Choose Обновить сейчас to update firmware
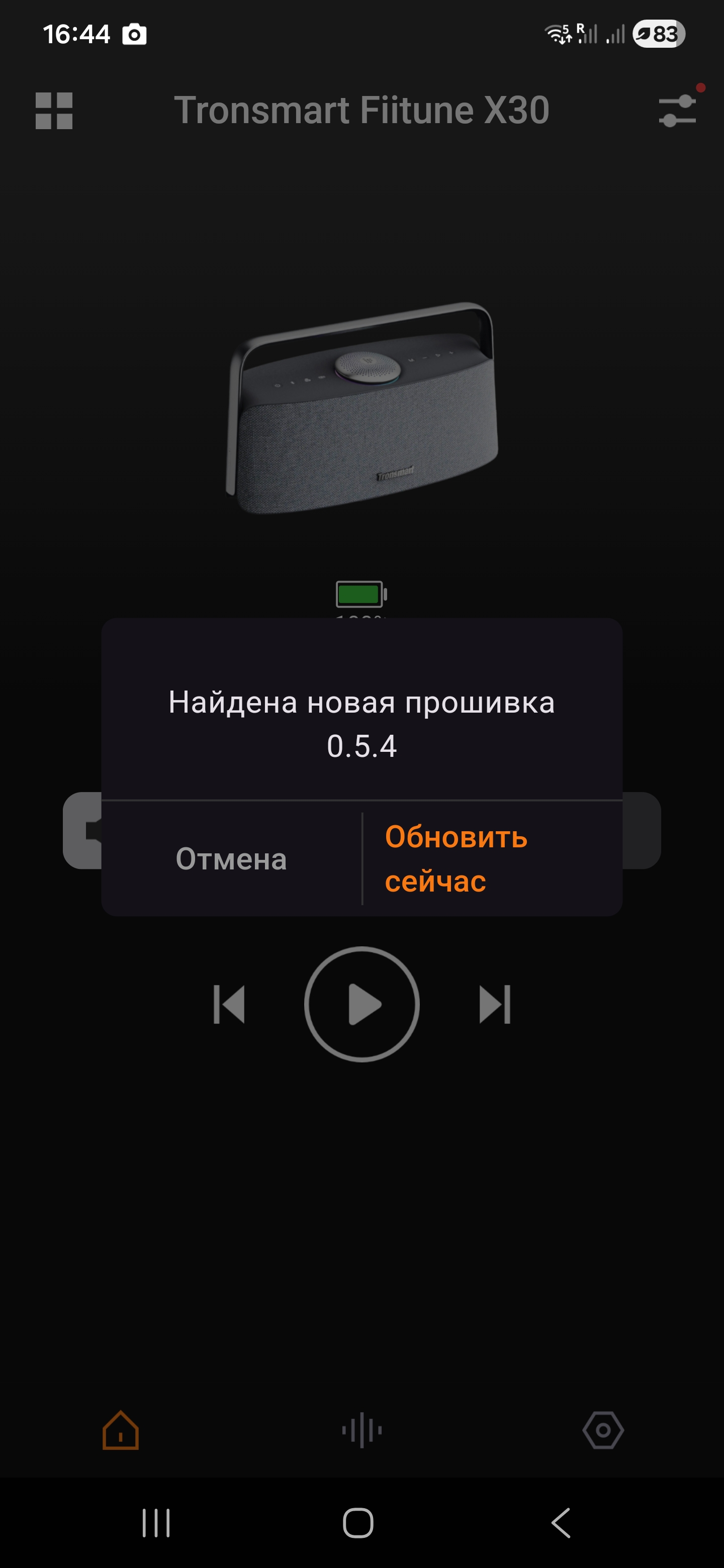724x1568 pixels. 456,859
